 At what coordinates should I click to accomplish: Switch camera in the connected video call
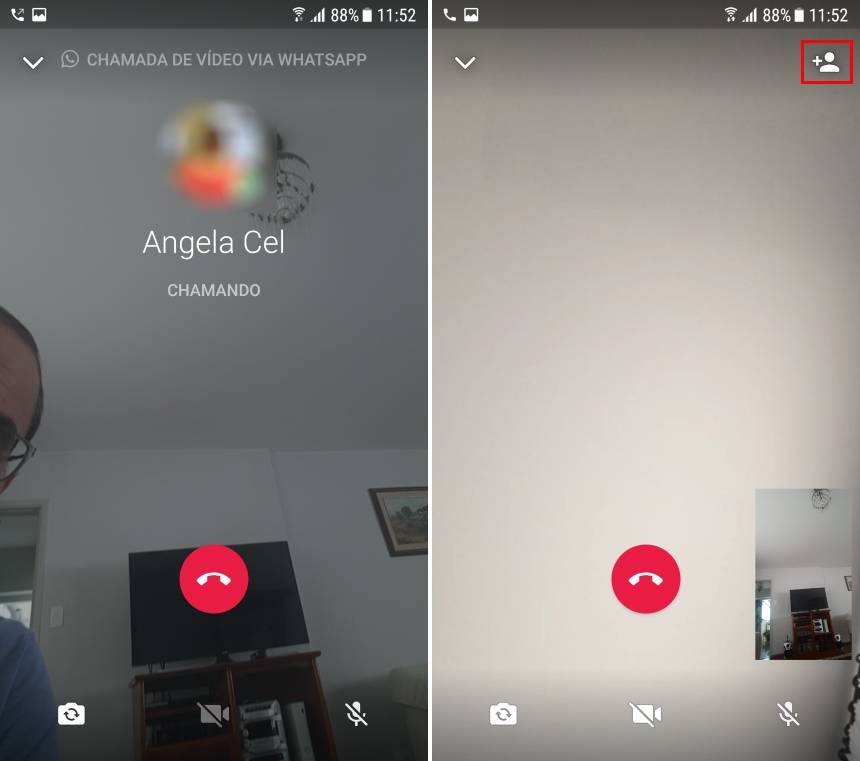(x=503, y=714)
